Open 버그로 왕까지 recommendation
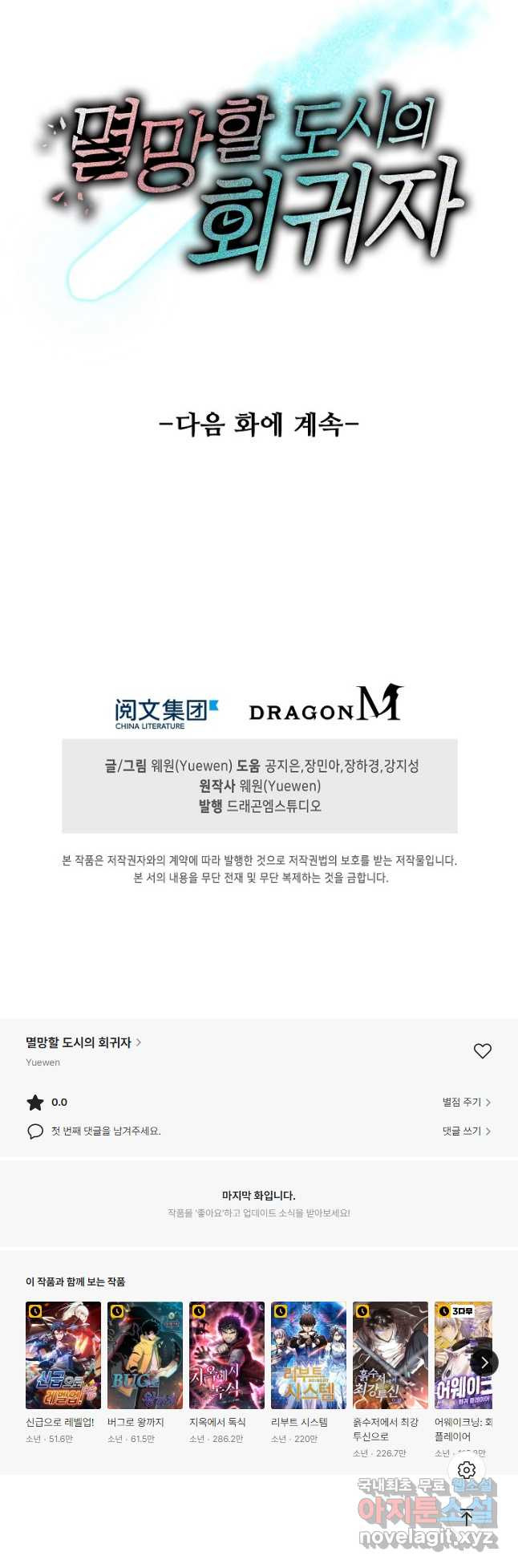This screenshot has height=1568, width=518. pos(145,1355)
